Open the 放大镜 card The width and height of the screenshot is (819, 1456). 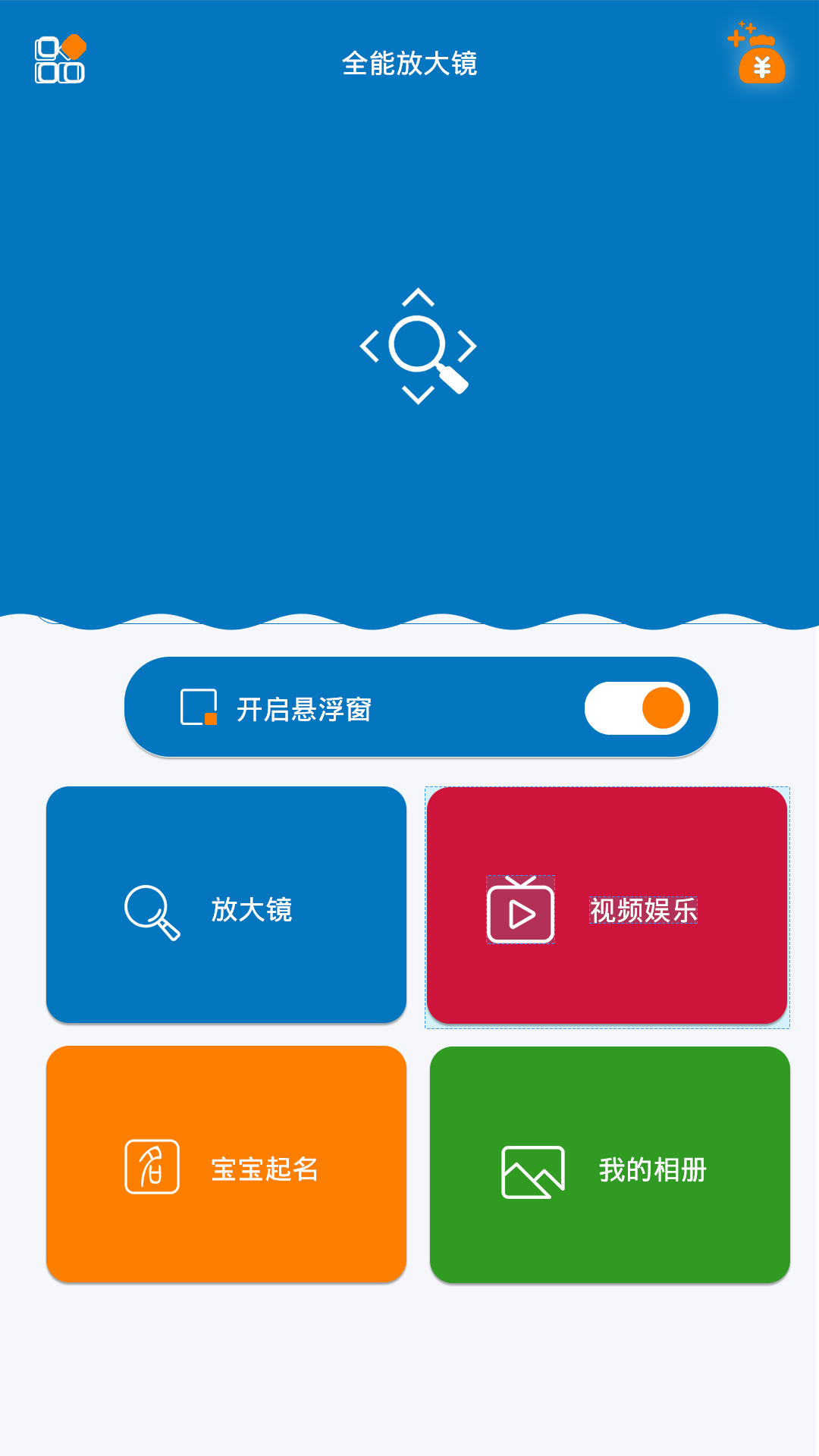click(226, 905)
